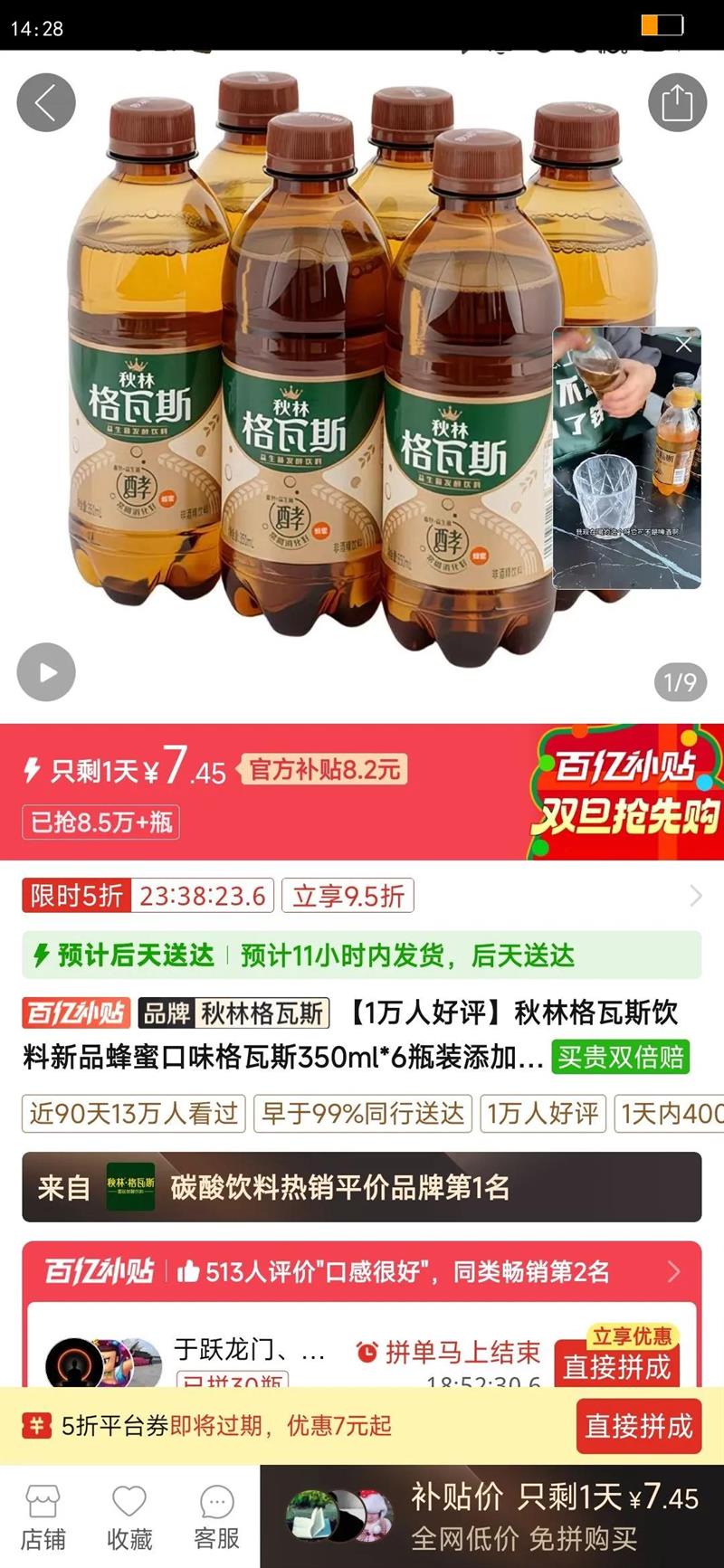Tap the 立享9.5折 discount label
724x1568 pixels.
(346, 897)
